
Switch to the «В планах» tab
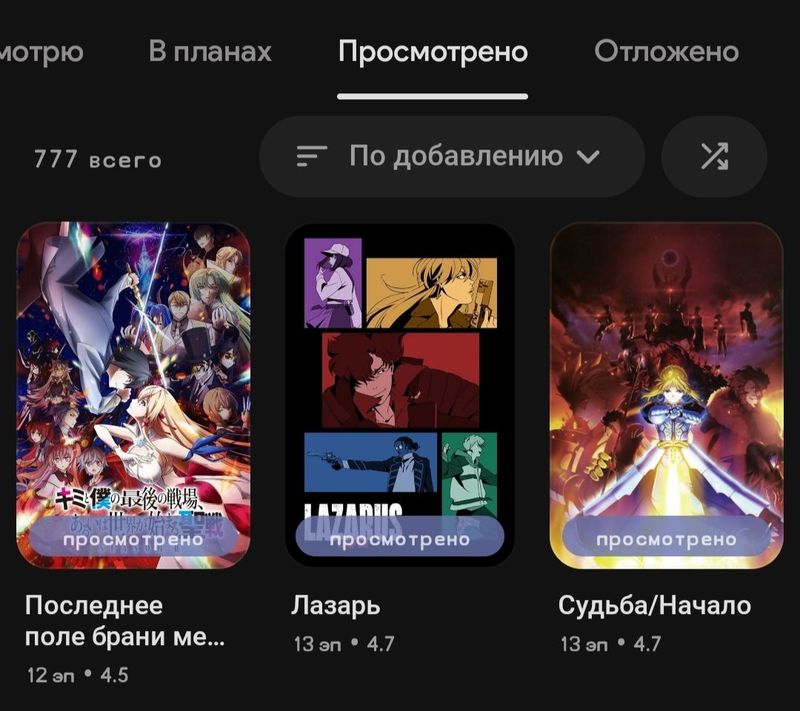(210, 51)
